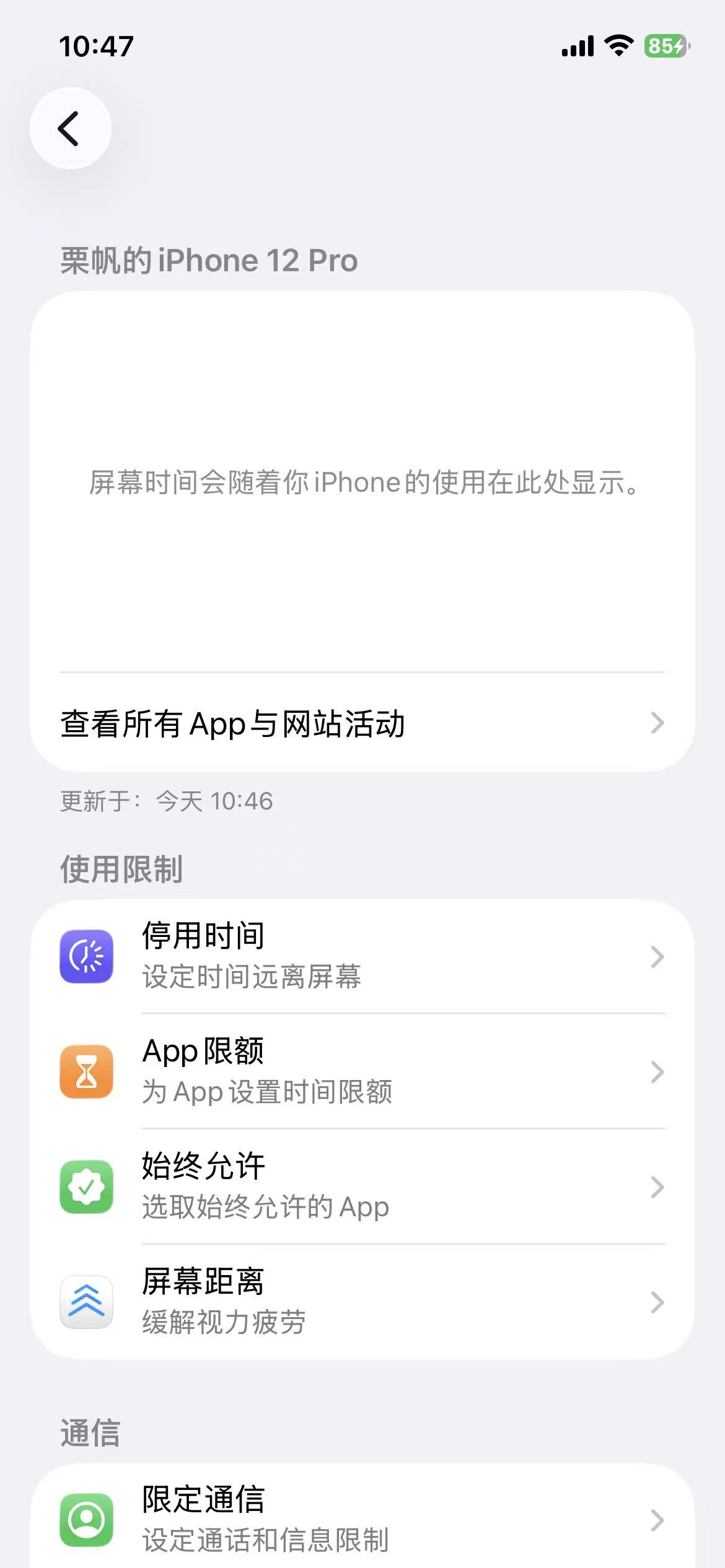The width and height of the screenshot is (725, 1568).
Task: Open App 限额 settings
Action: (x=362, y=1071)
